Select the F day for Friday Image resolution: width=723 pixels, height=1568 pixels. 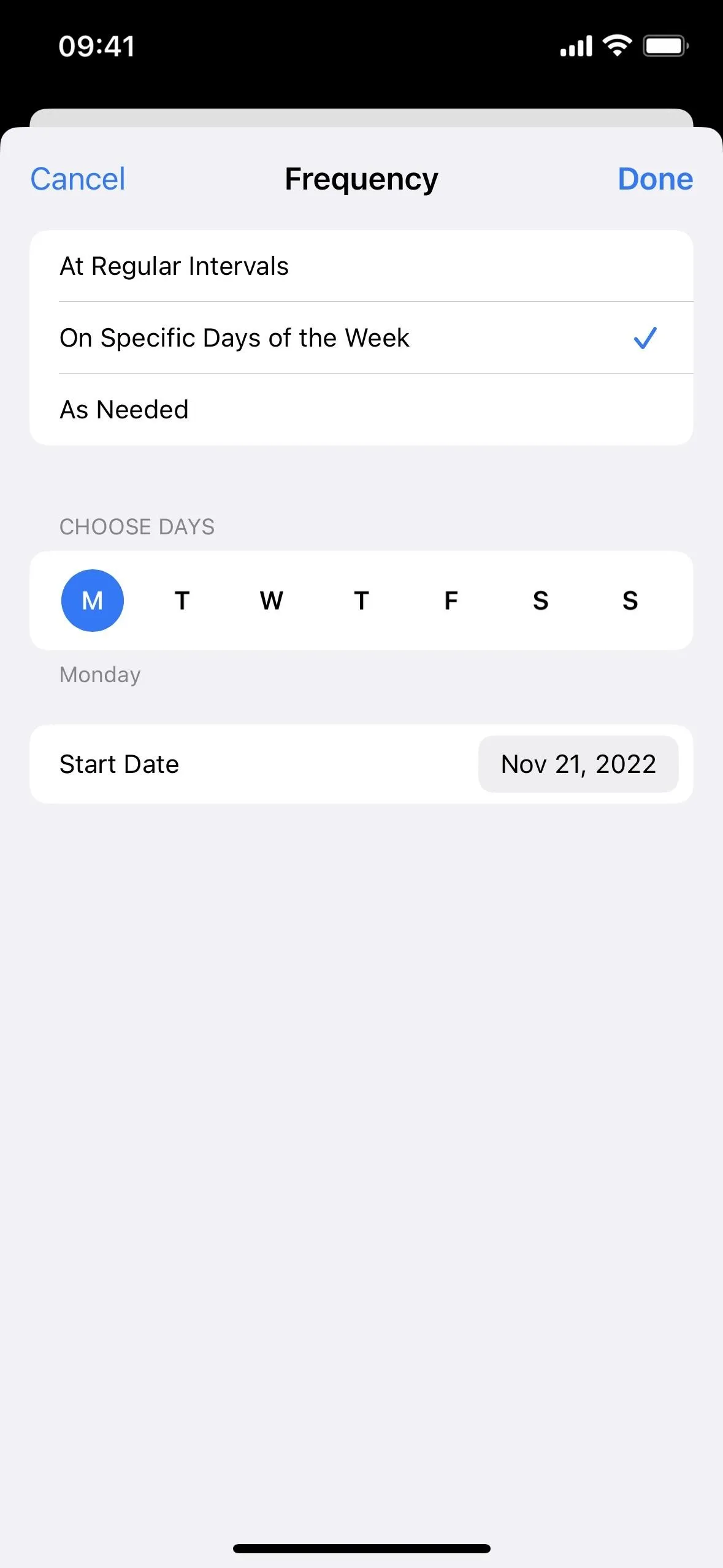pyautogui.click(x=451, y=601)
